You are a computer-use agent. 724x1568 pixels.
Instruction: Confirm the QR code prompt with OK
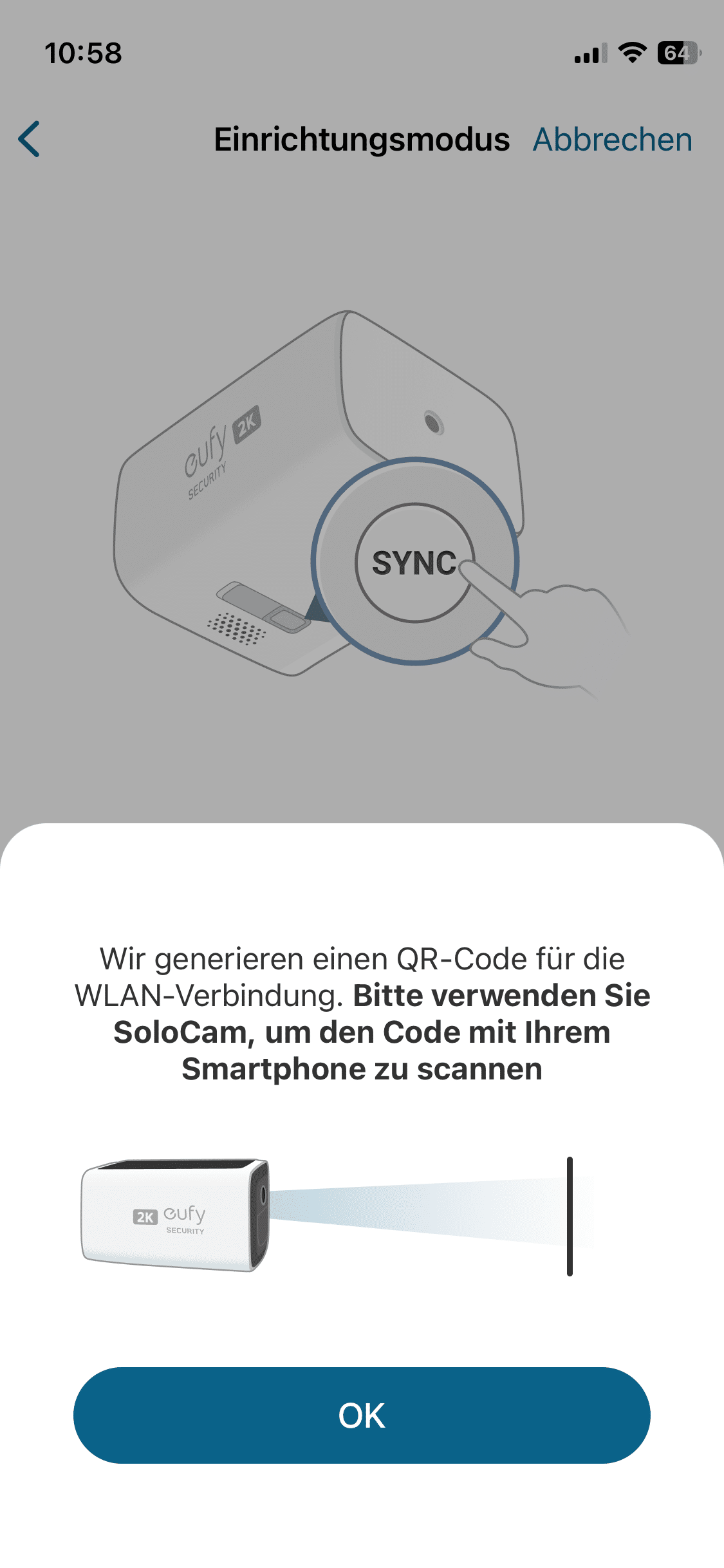[362, 1415]
